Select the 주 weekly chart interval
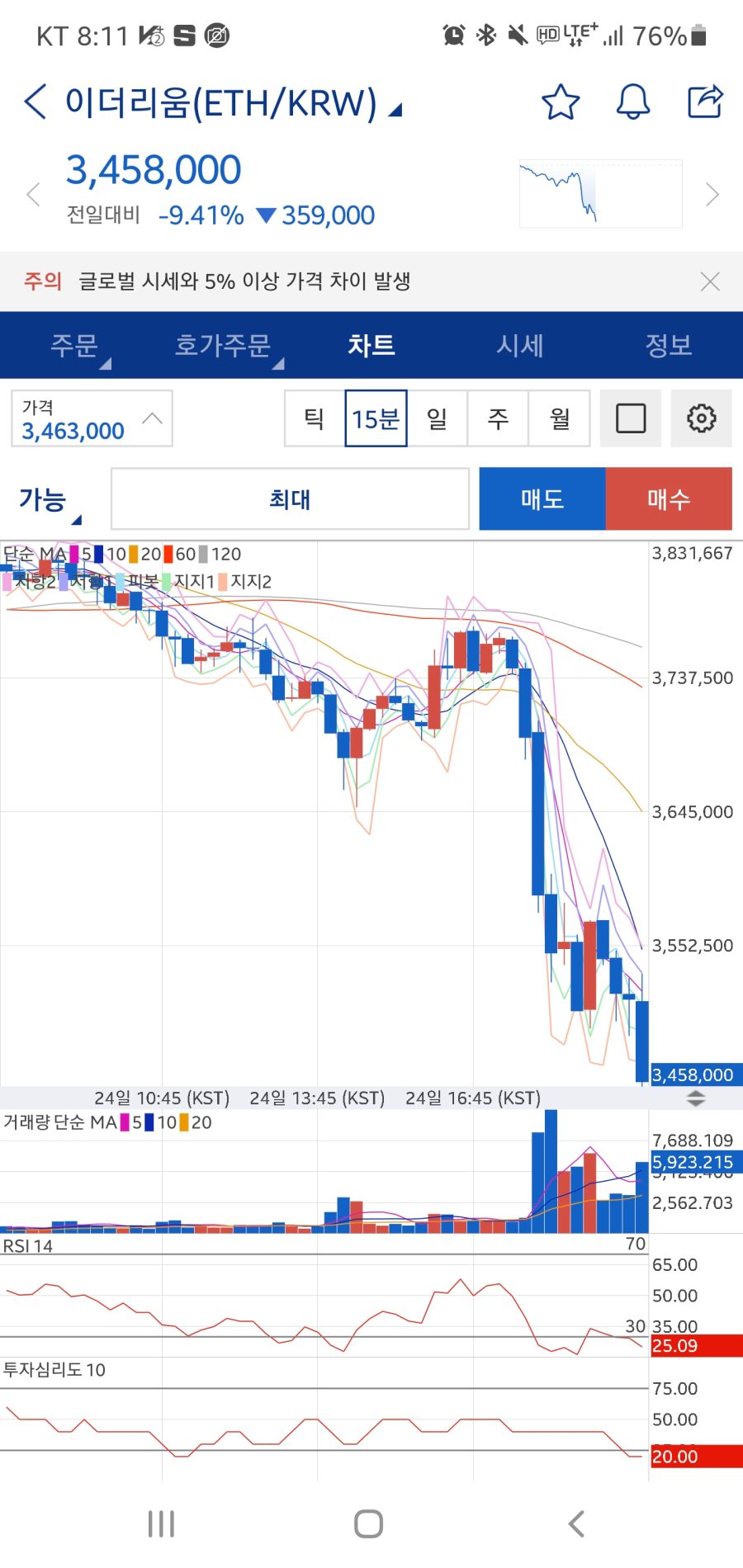 pyautogui.click(x=498, y=418)
